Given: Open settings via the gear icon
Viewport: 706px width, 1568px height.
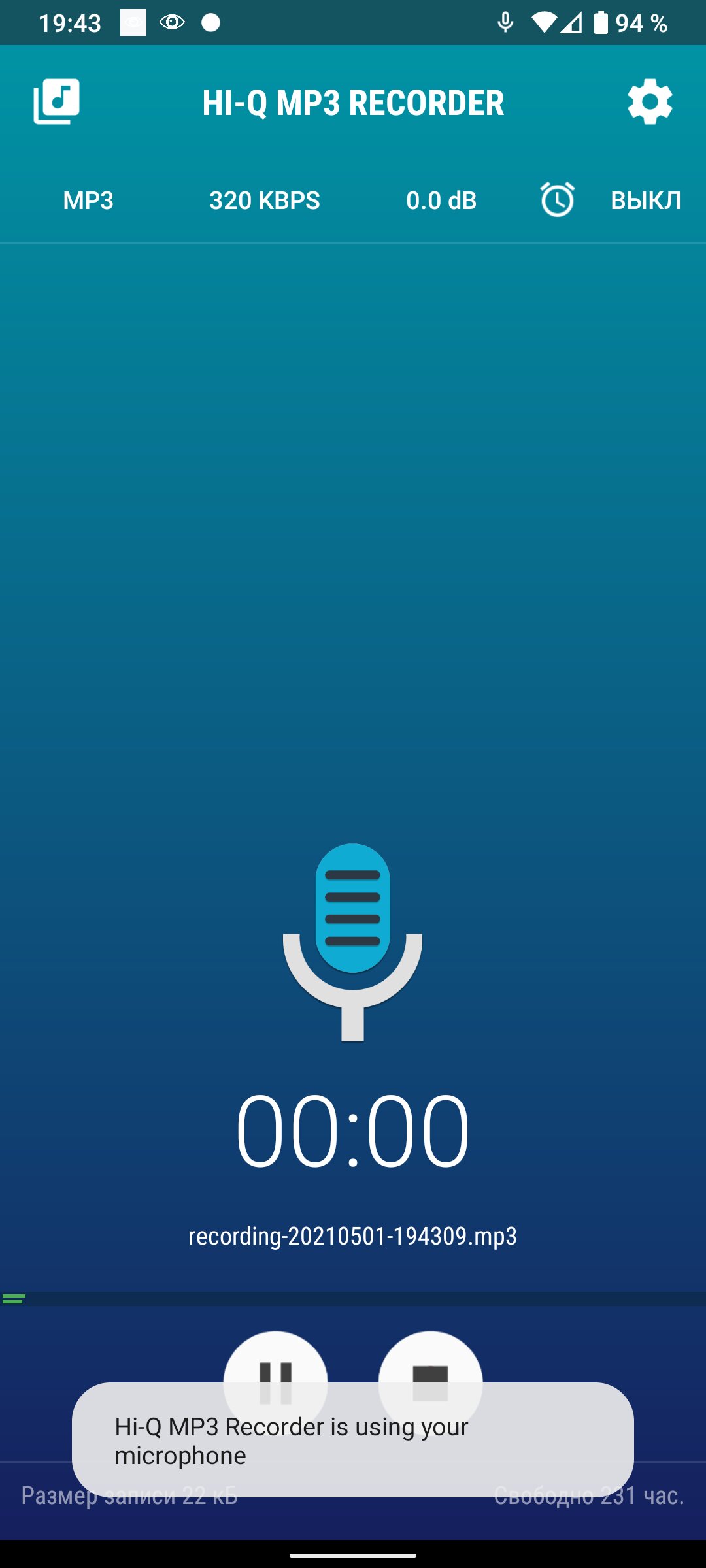Looking at the screenshot, I should (x=650, y=102).
